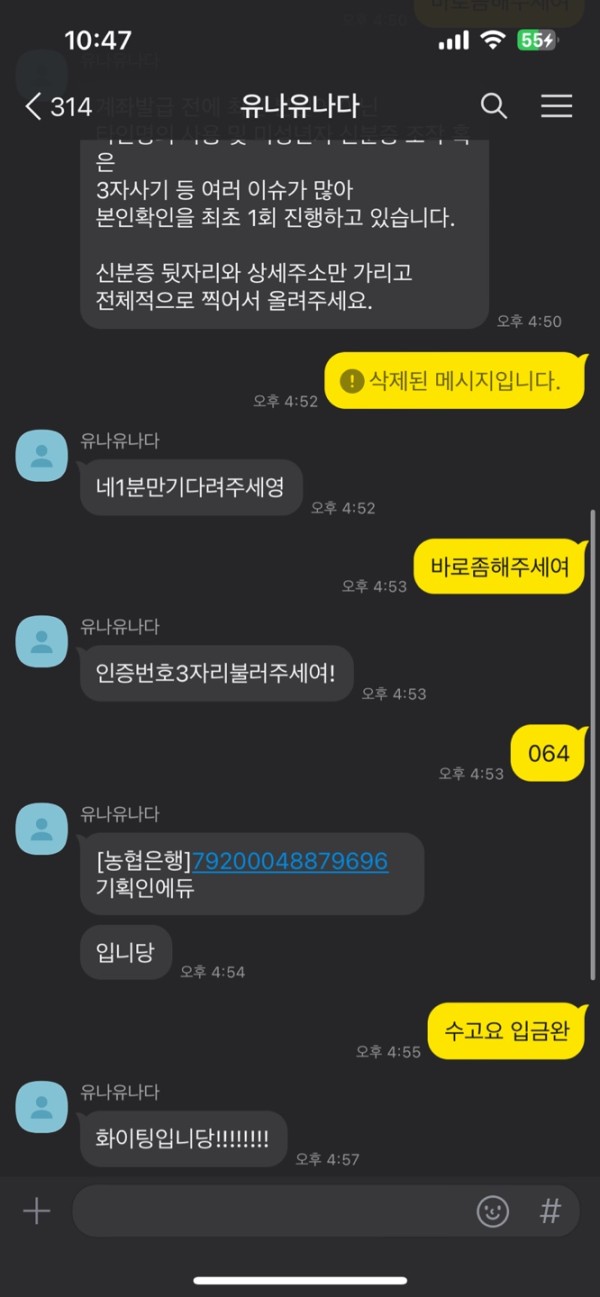Viewport: 600px width, 1297px height.
Task: Tap the hashtag search button
Action: point(550,1212)
